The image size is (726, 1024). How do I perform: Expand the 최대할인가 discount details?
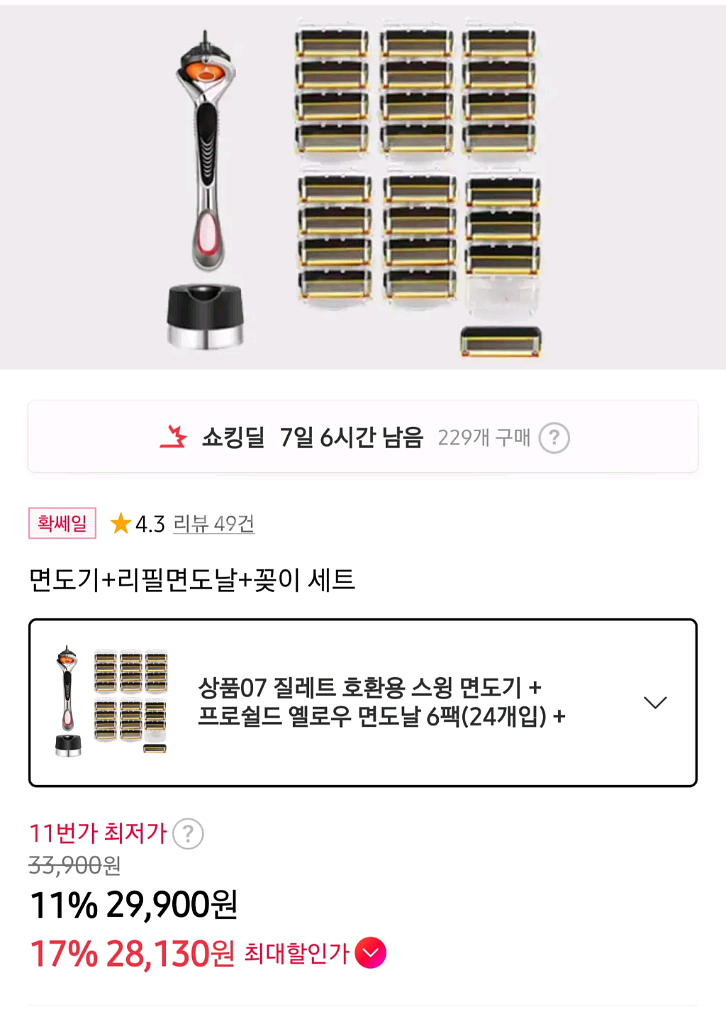pos(370,954)
